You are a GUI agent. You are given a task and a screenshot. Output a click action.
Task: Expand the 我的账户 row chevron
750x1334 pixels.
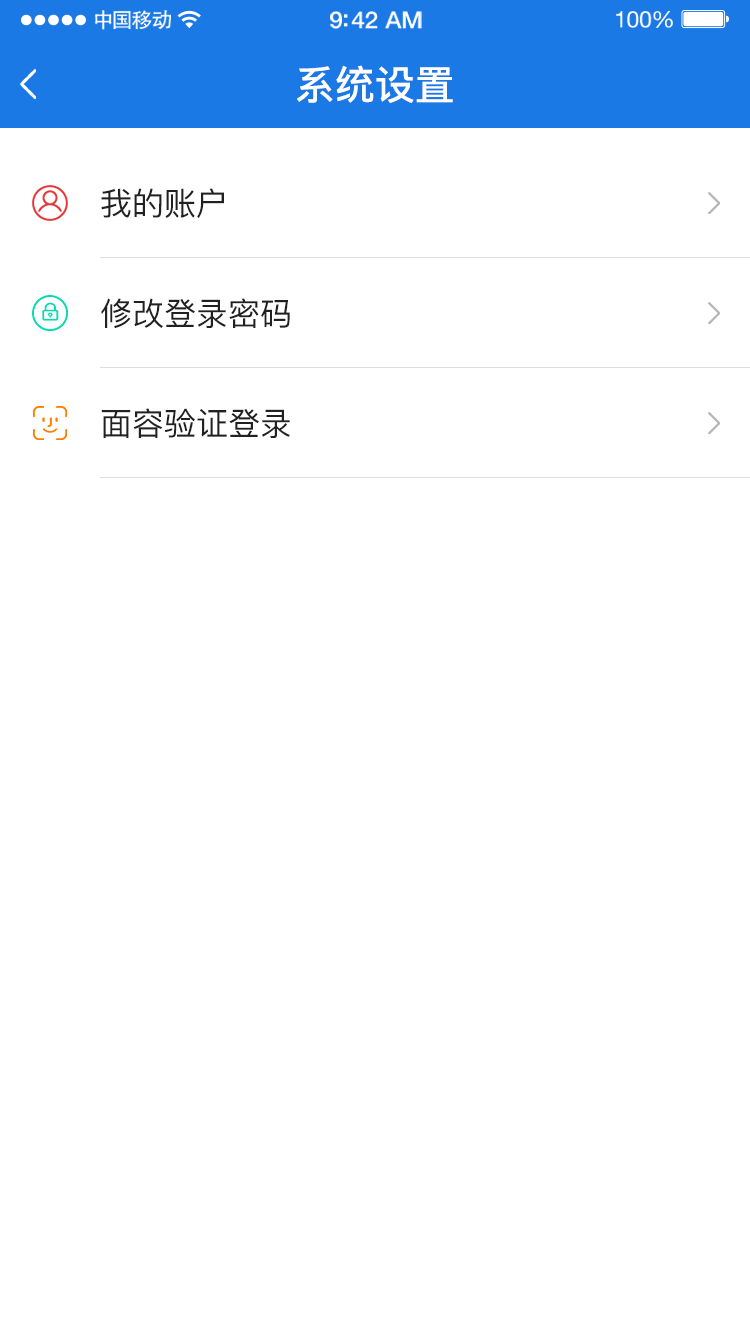[x=713, y=203]
